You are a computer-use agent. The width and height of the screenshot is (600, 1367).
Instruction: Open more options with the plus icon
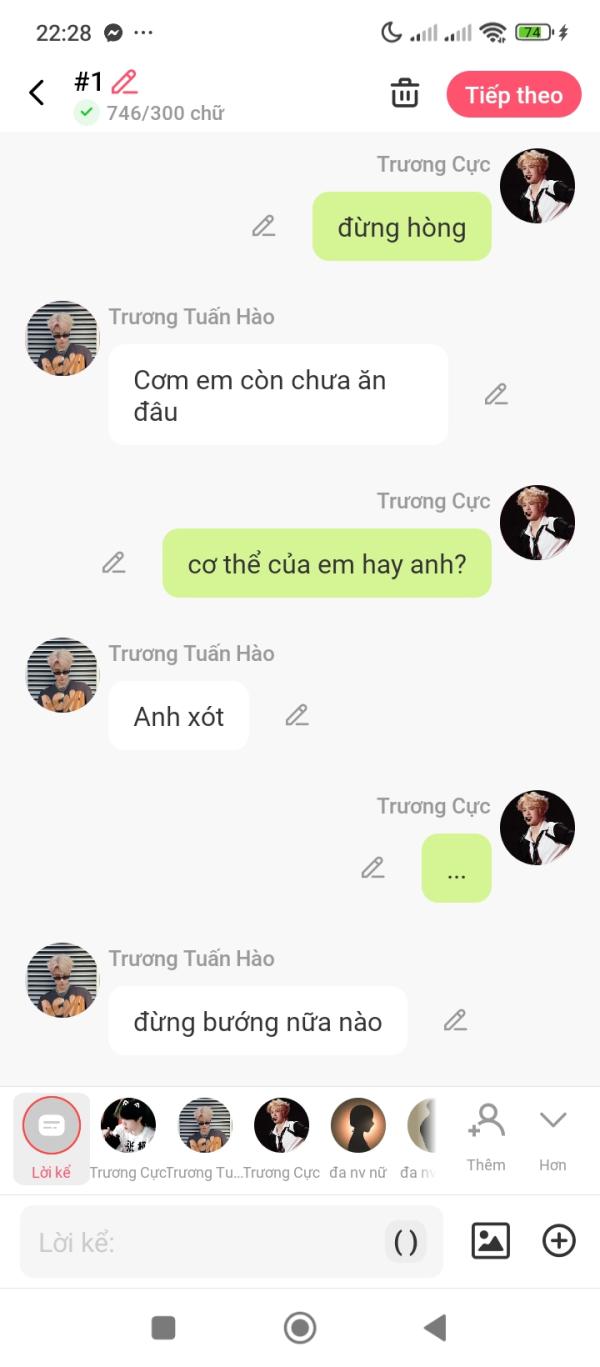(558, 1241)
